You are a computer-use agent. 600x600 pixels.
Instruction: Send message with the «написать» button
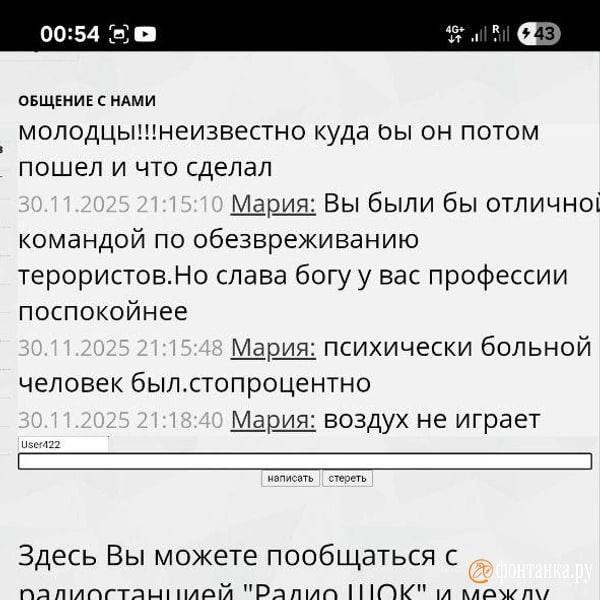click(x=291, y=478)
